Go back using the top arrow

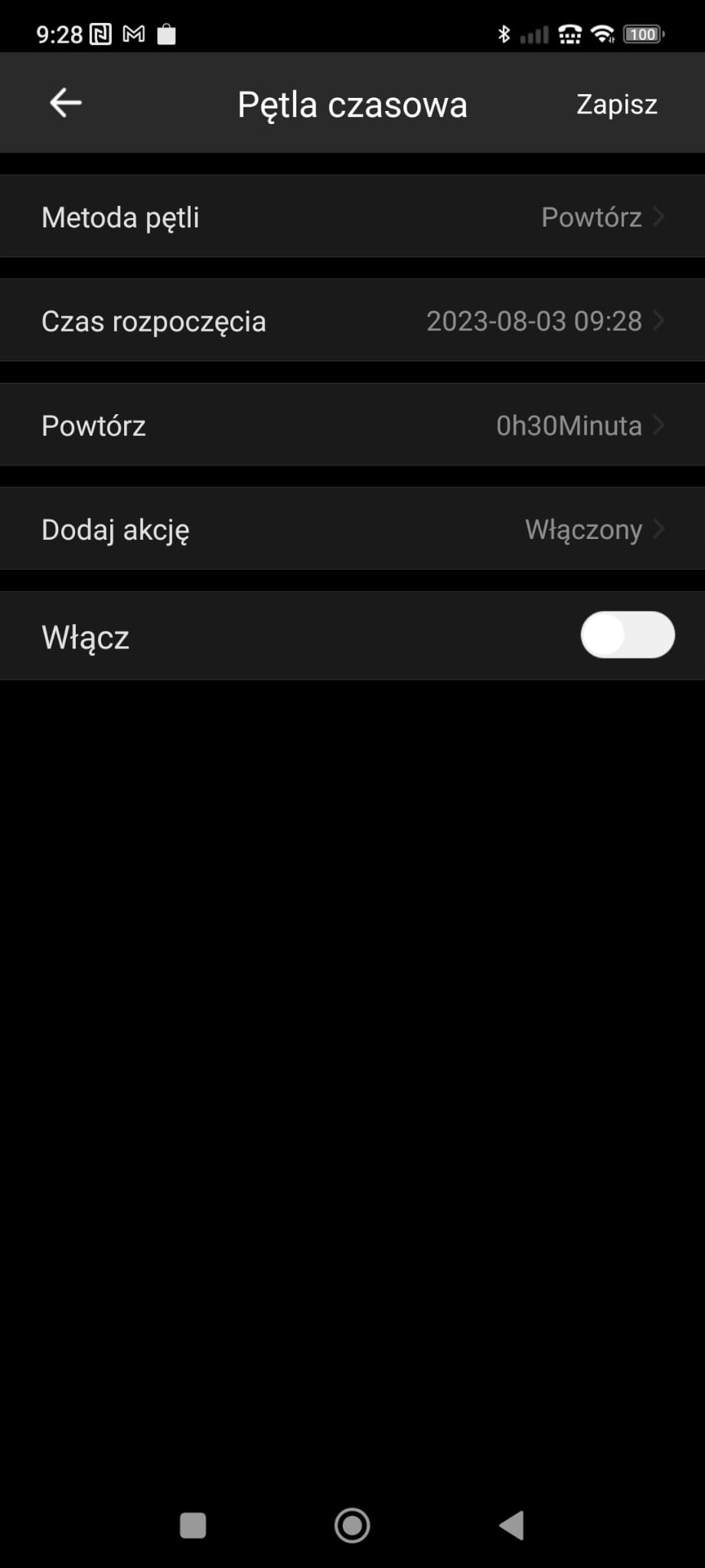[x=66, y=103]
